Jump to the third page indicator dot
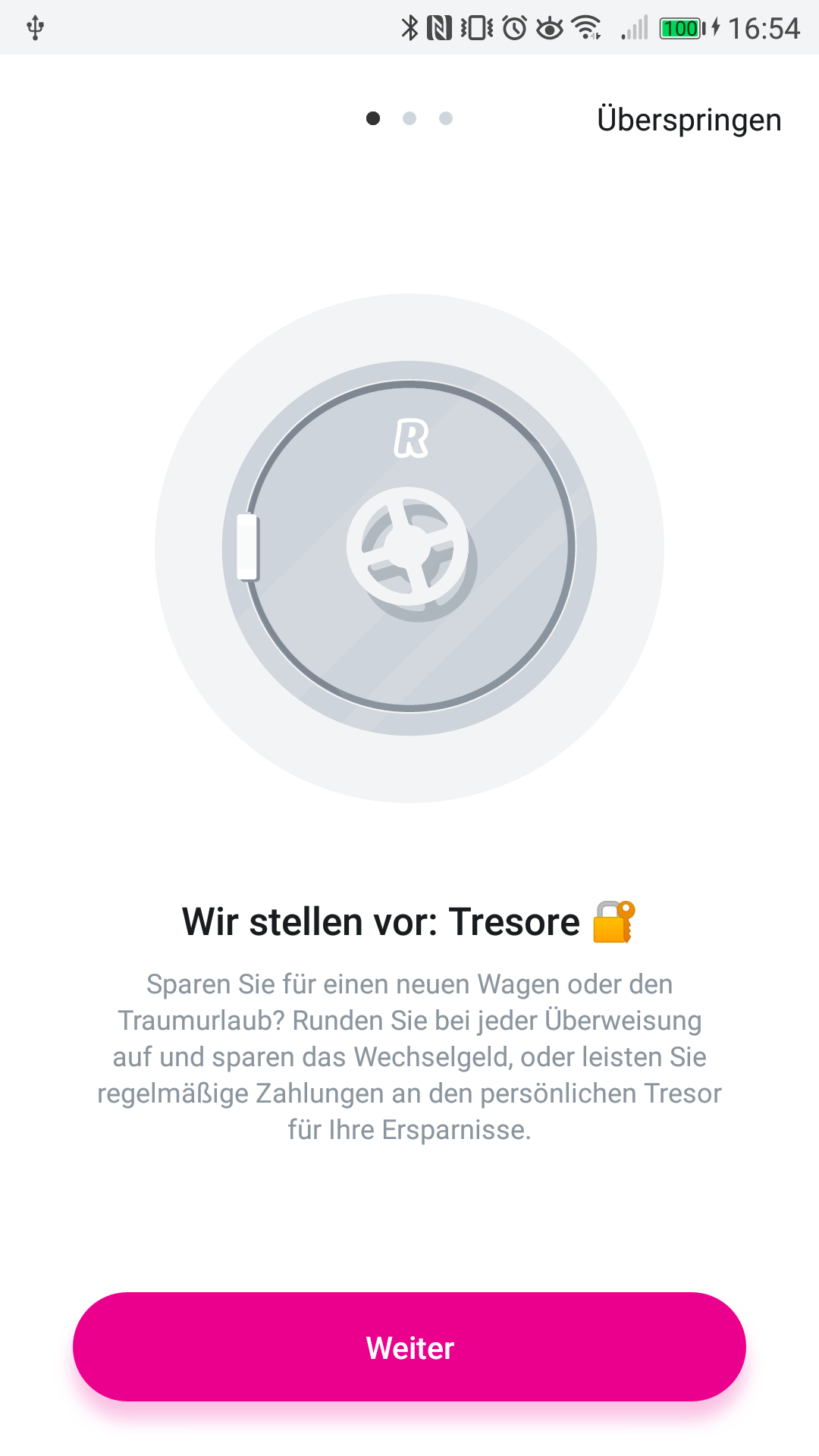Viewport: 819px width, 1456px height. point(446,118)
